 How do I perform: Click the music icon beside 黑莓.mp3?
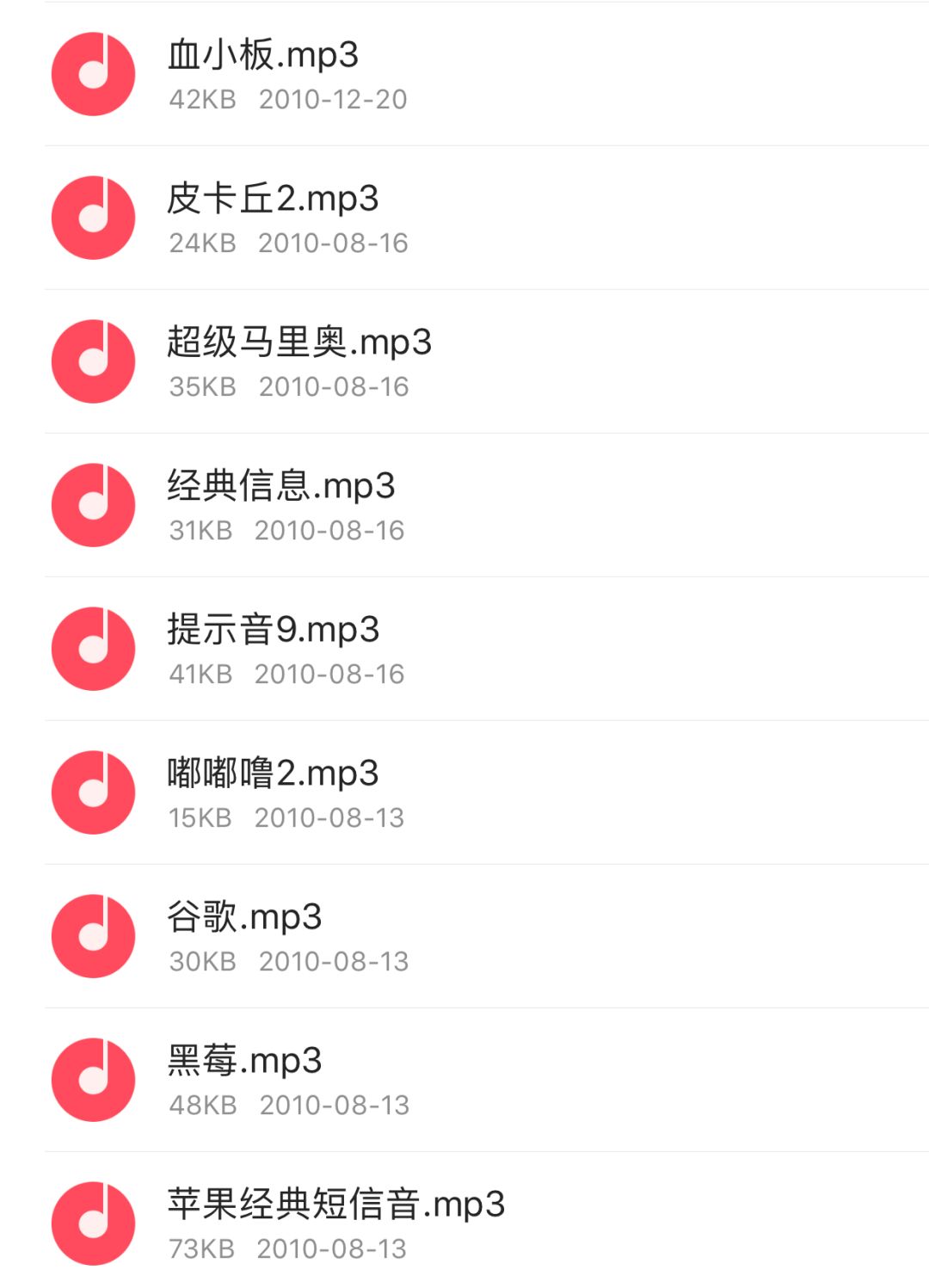click(93, 1079)
